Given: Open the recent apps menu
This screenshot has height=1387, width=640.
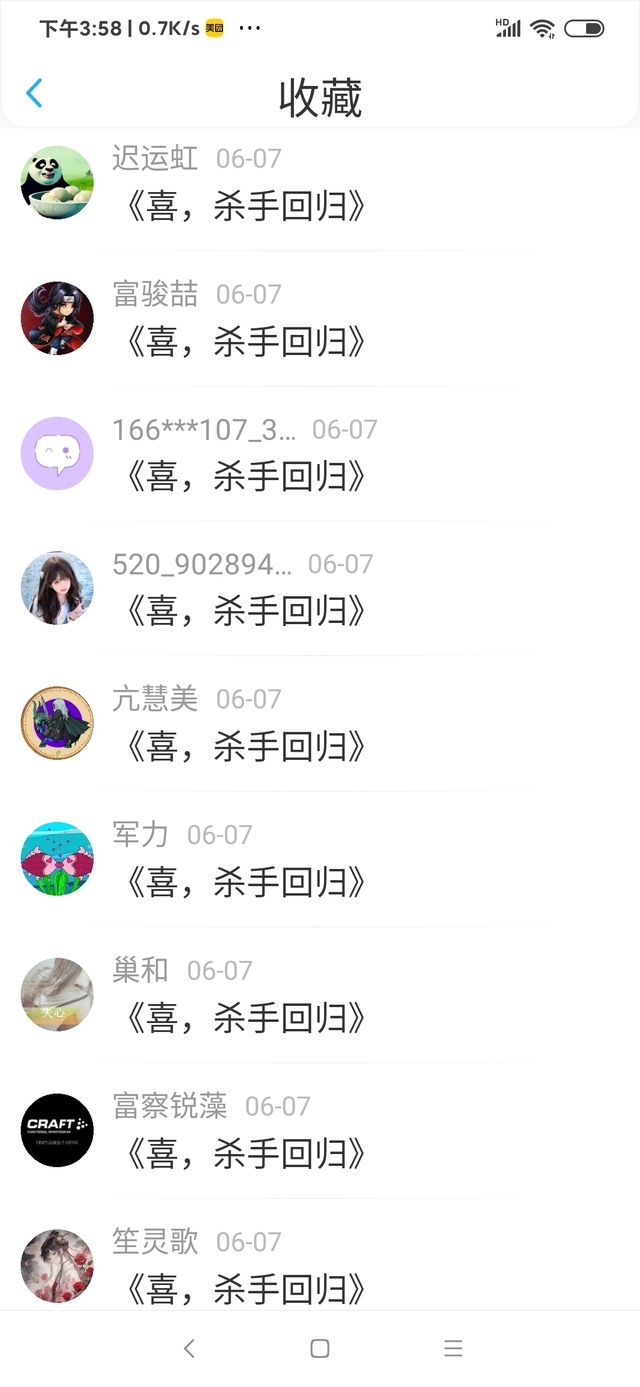Looking at the screenshot, I should (453, 1348).
